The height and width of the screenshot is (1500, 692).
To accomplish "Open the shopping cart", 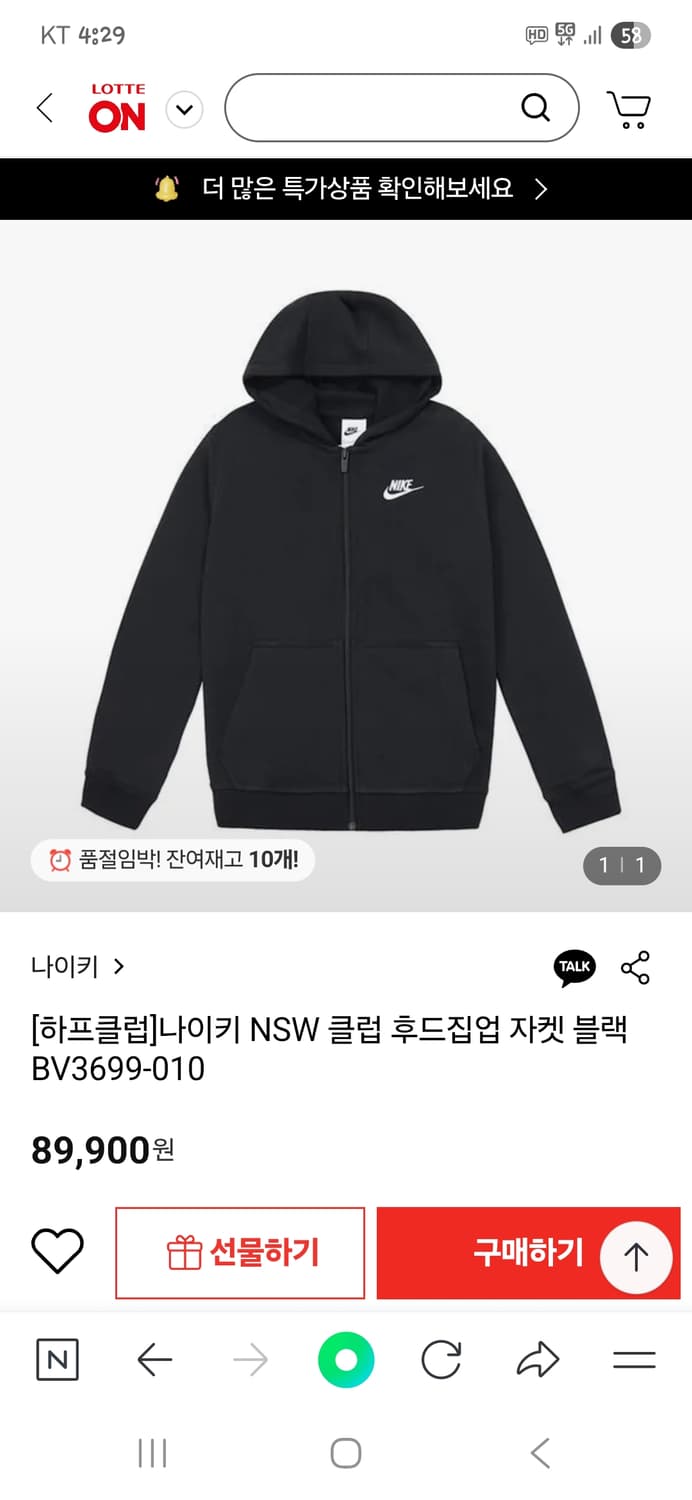I will [629, 109].
